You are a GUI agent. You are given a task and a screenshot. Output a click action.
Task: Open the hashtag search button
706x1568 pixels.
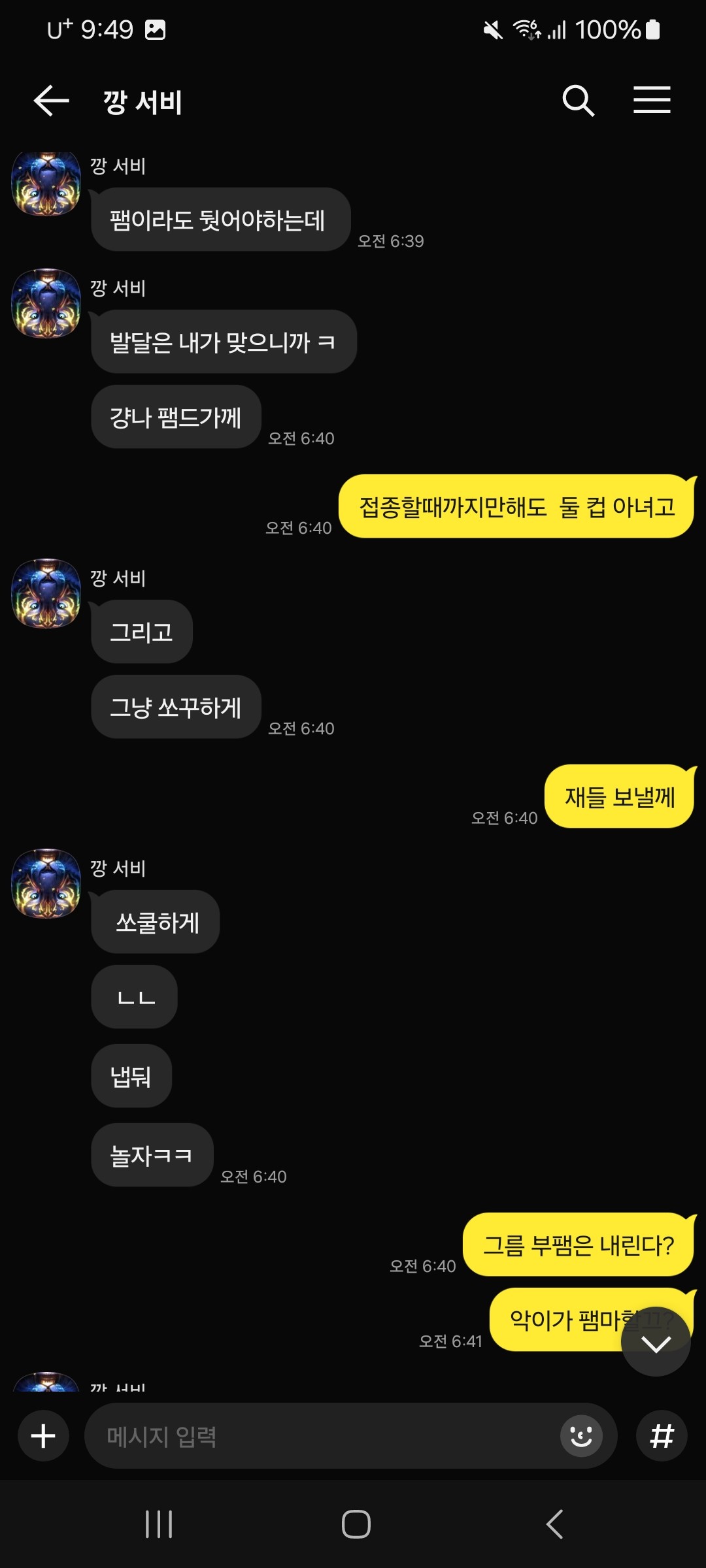coord(662,1436)
